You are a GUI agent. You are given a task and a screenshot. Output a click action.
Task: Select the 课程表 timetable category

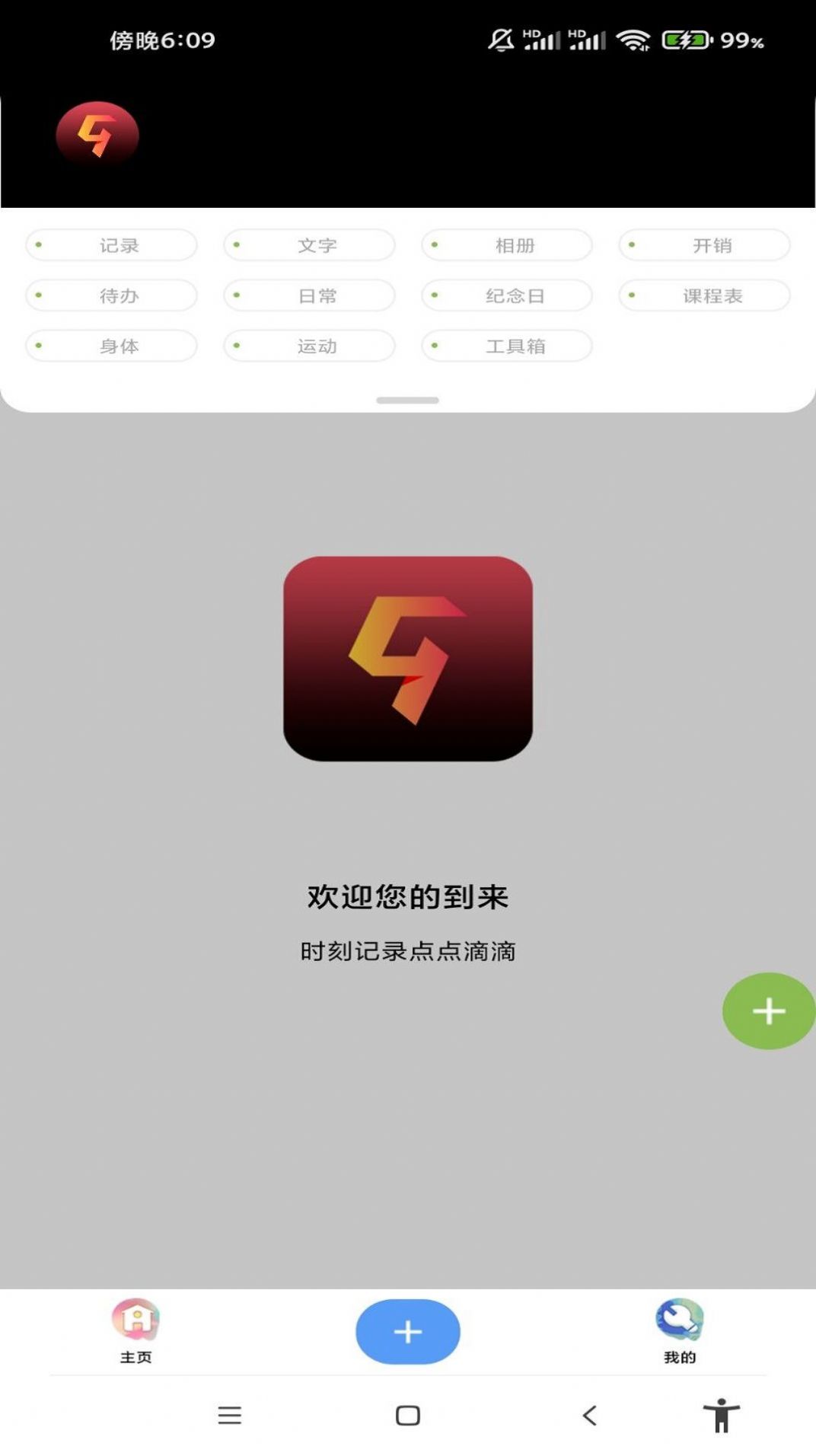[704, 295]
